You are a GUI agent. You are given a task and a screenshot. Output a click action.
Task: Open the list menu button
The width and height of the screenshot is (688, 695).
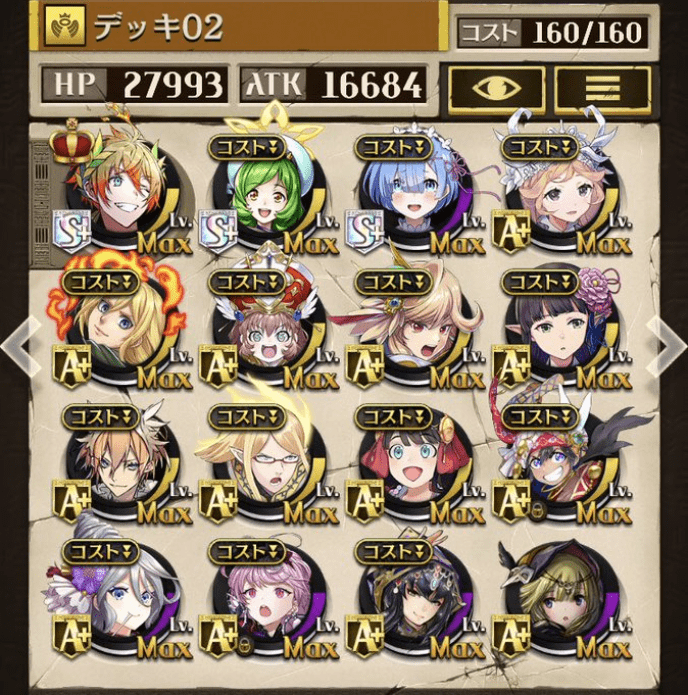click(x=601, y=89)
